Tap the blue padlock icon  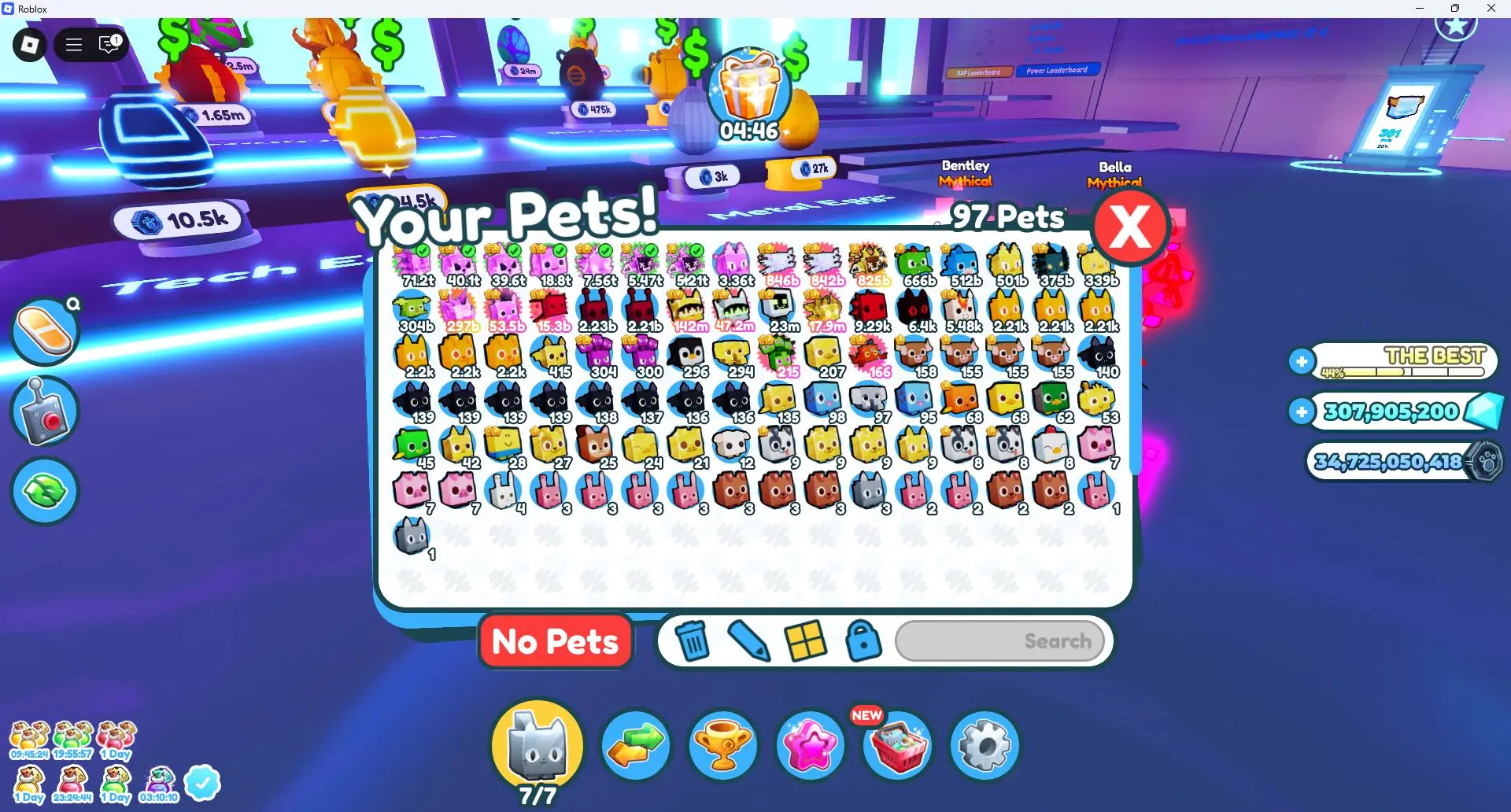click(863, 640)
